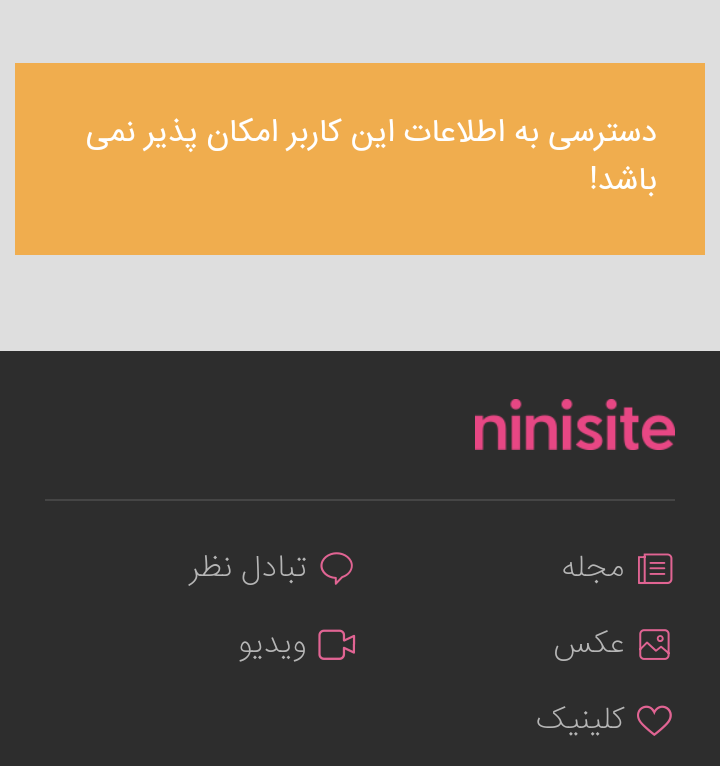Tap the ninisite logo in footer
720x766 pixels.
[574, 426]
